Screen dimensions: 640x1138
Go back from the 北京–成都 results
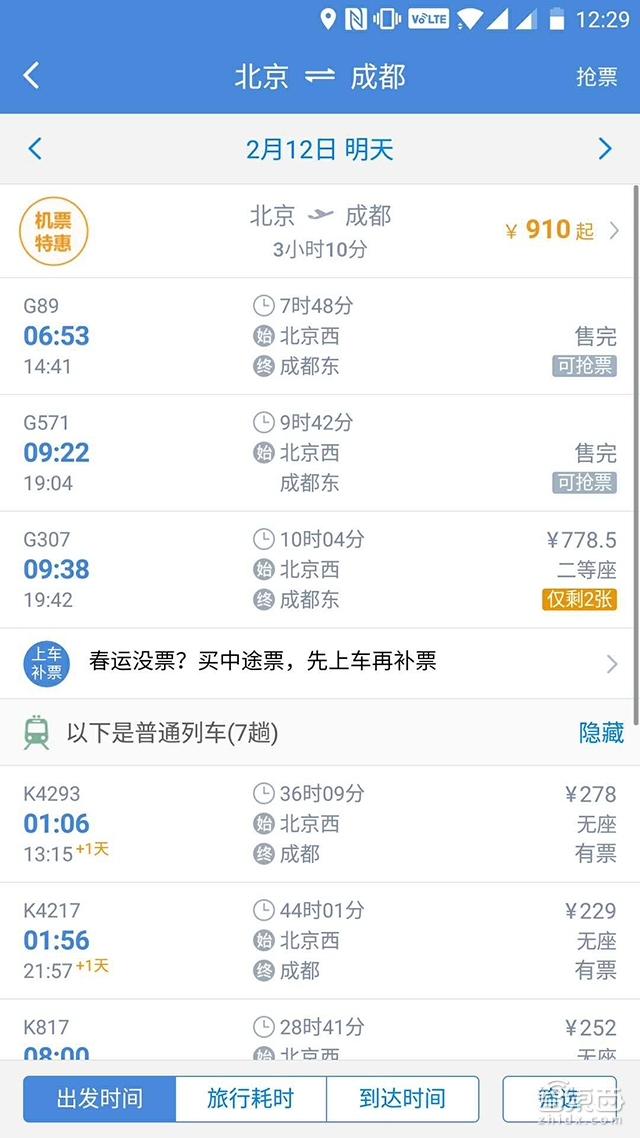point(32,76)
